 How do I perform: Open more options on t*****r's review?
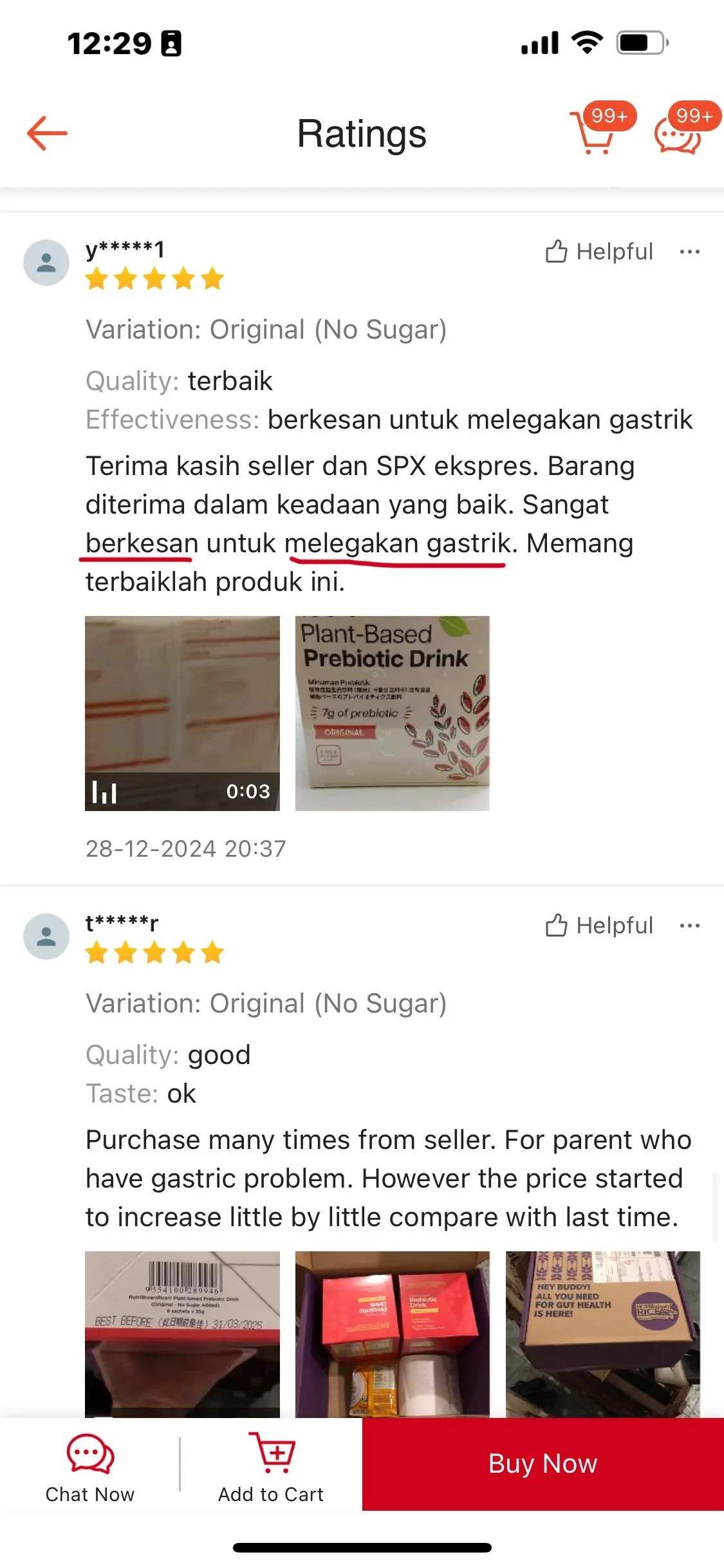point(690,926)
